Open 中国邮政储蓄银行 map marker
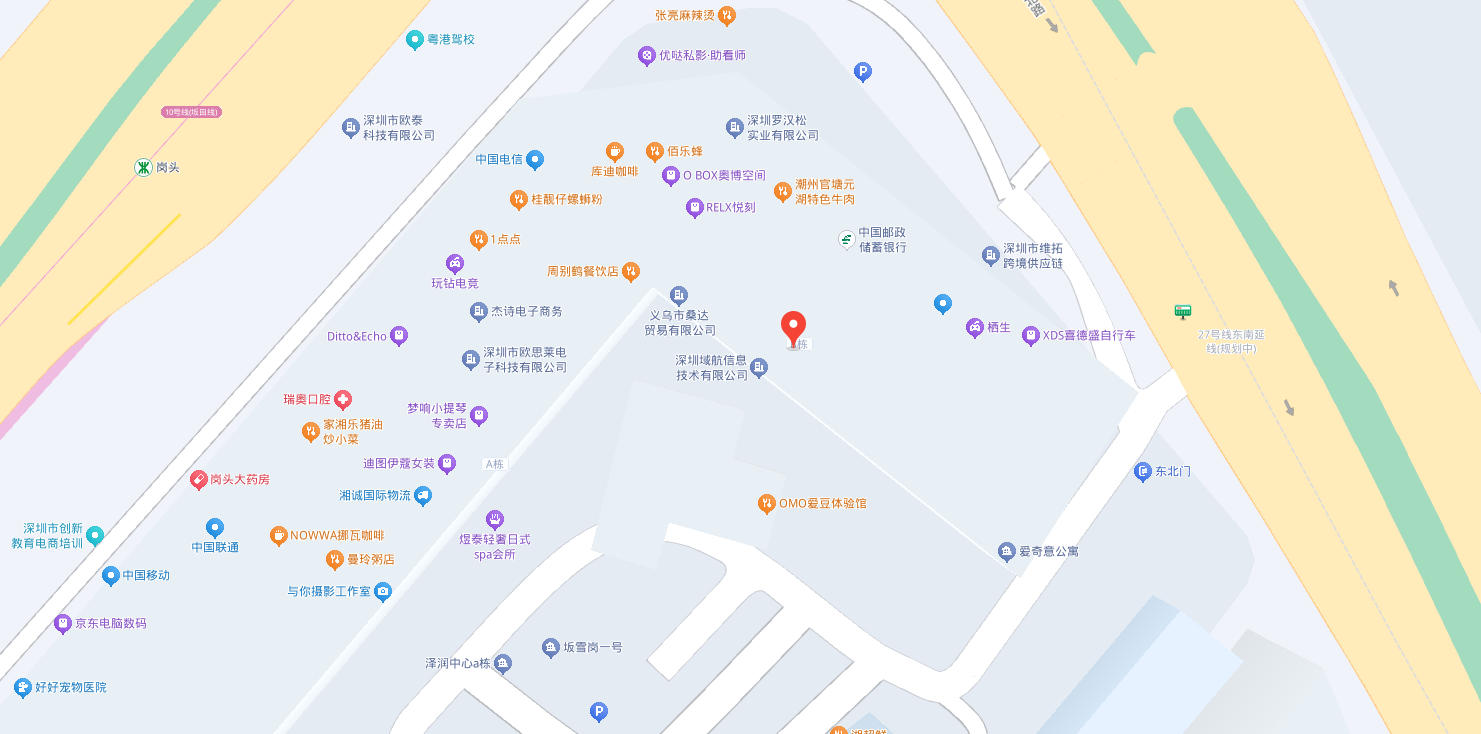 847,239
